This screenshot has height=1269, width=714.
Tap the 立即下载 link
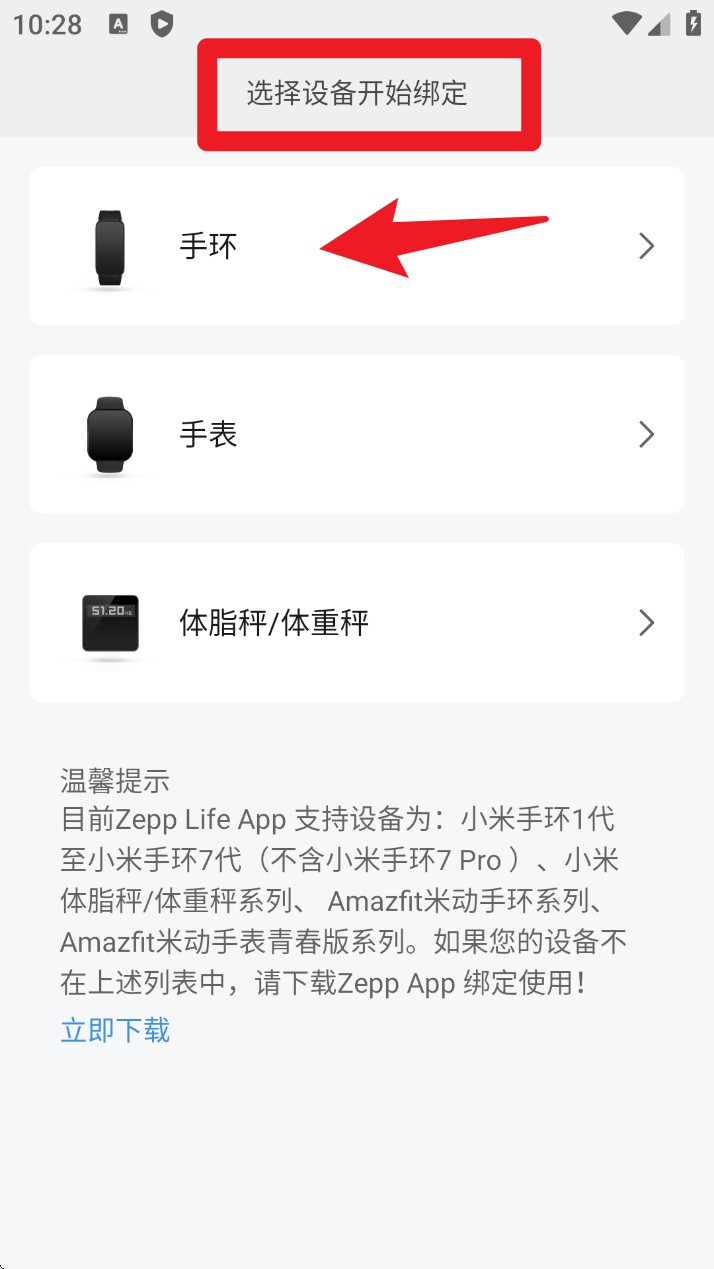115,1030
